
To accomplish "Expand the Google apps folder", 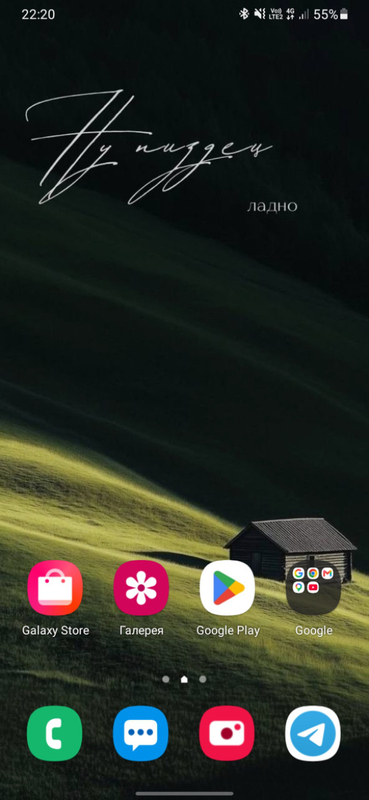I will tap(313, 588).
